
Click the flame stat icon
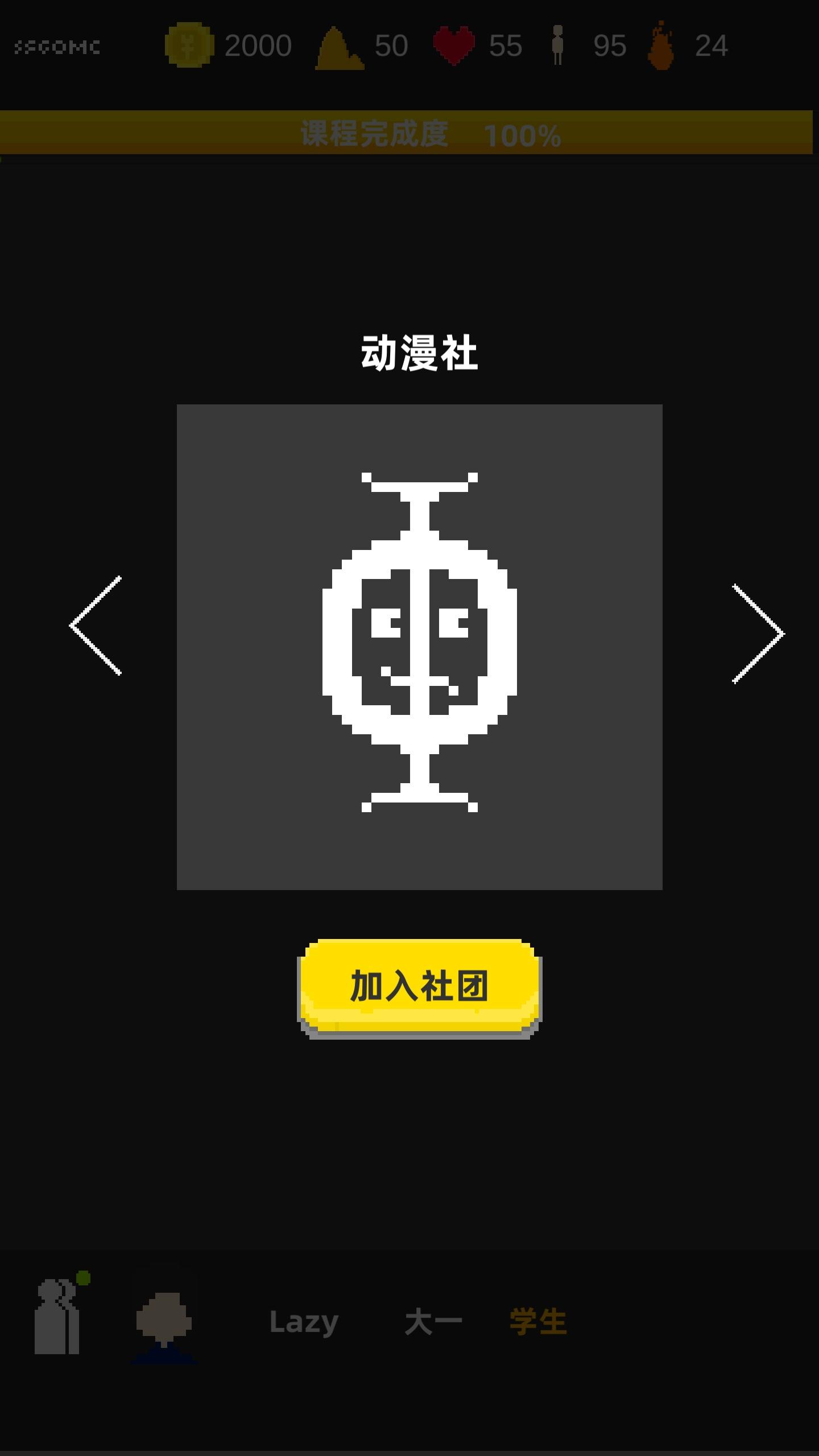660,44
